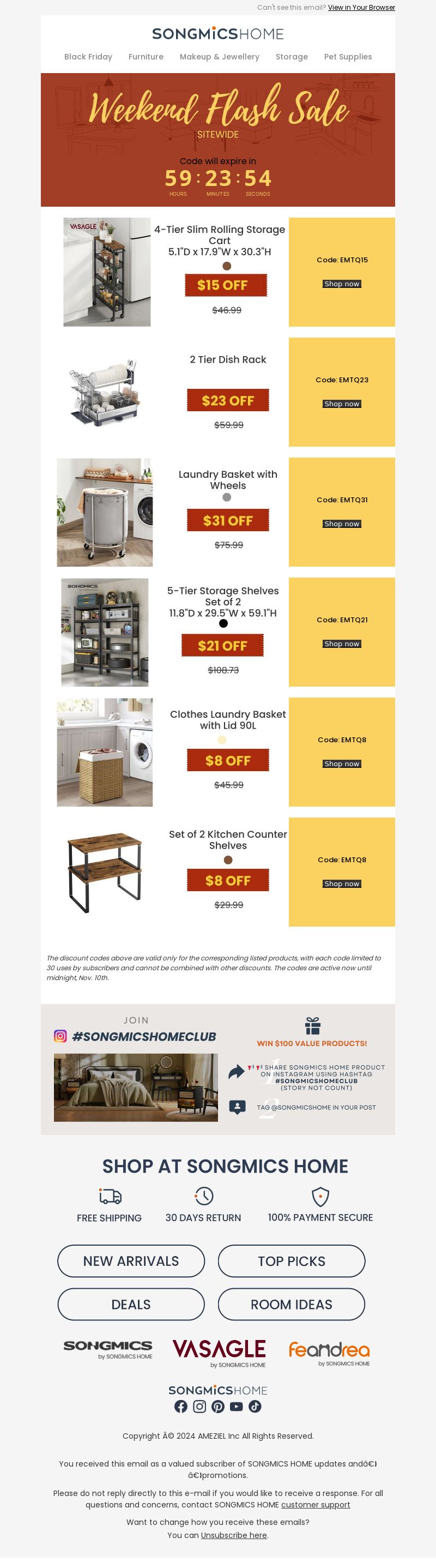The width and height of the screenshot is (436, 1568).
Task: Open the DEALS button
Action: [x=131, y=1305]
